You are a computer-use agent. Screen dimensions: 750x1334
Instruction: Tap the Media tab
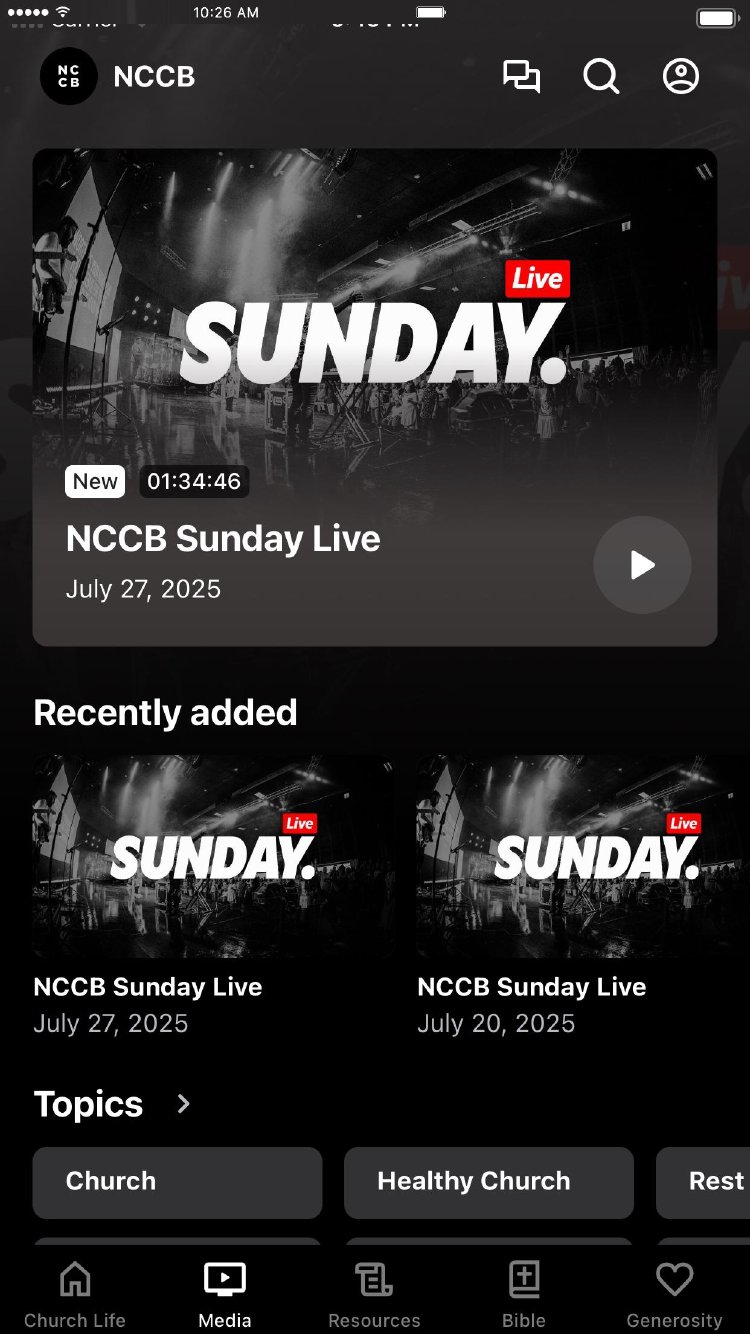click(225, 1294)
